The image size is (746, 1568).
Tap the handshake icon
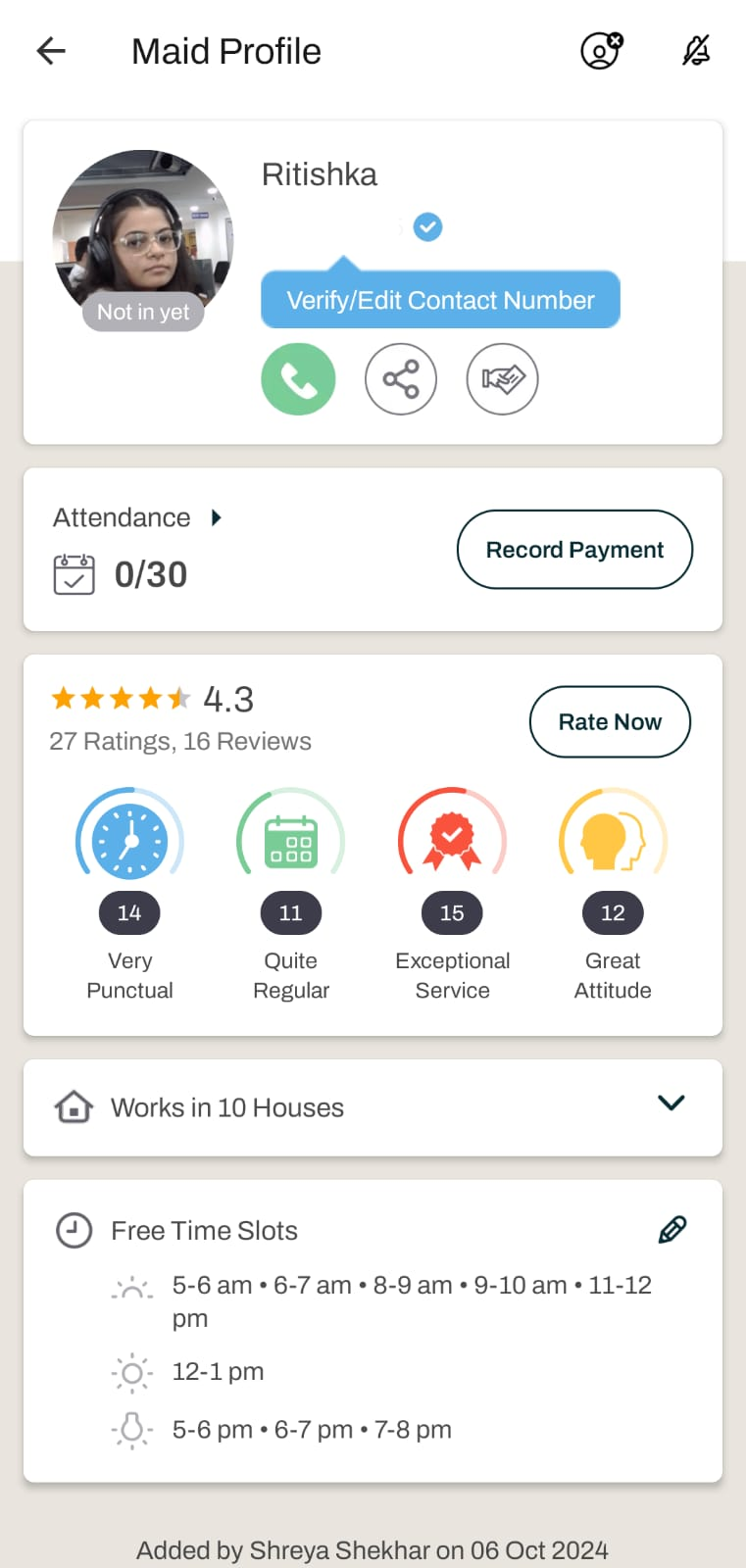coord(502,379)
